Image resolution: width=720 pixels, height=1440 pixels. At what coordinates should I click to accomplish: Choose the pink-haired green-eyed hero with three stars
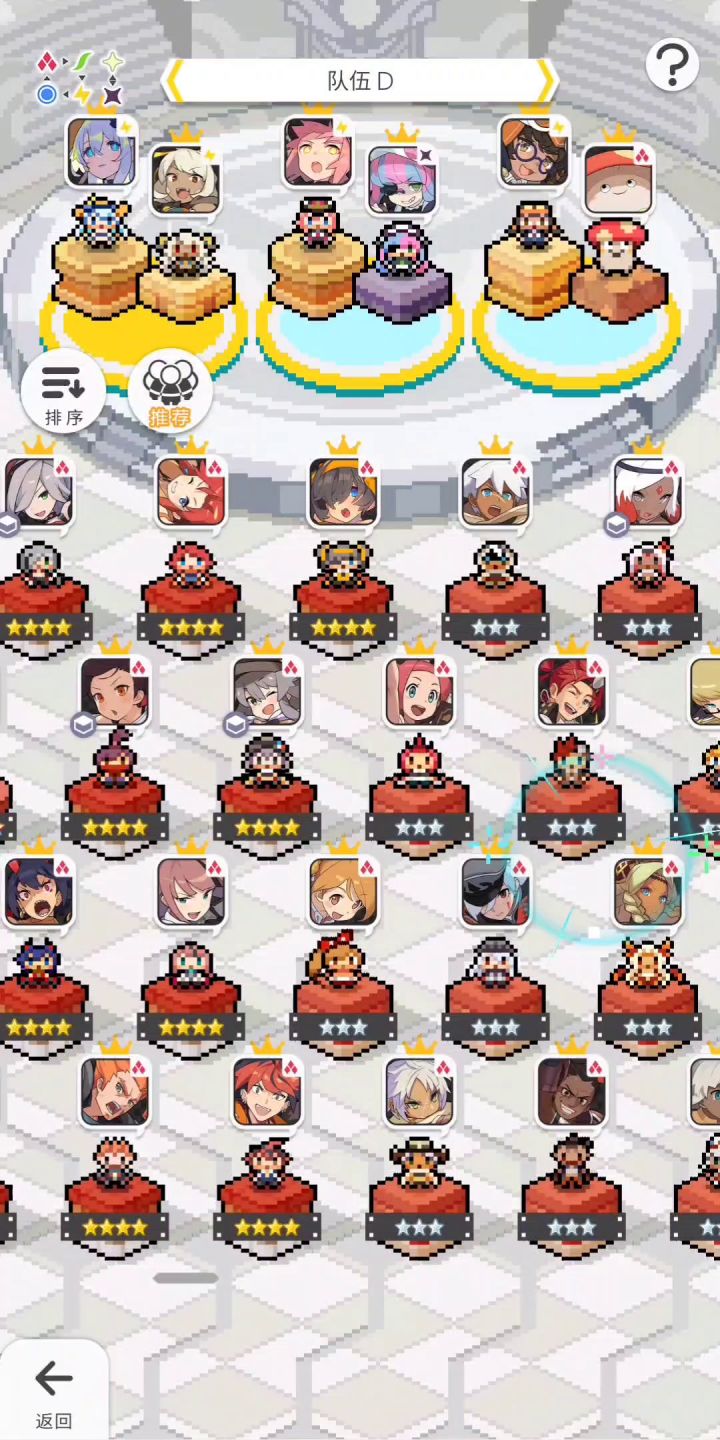coord(419,692)
